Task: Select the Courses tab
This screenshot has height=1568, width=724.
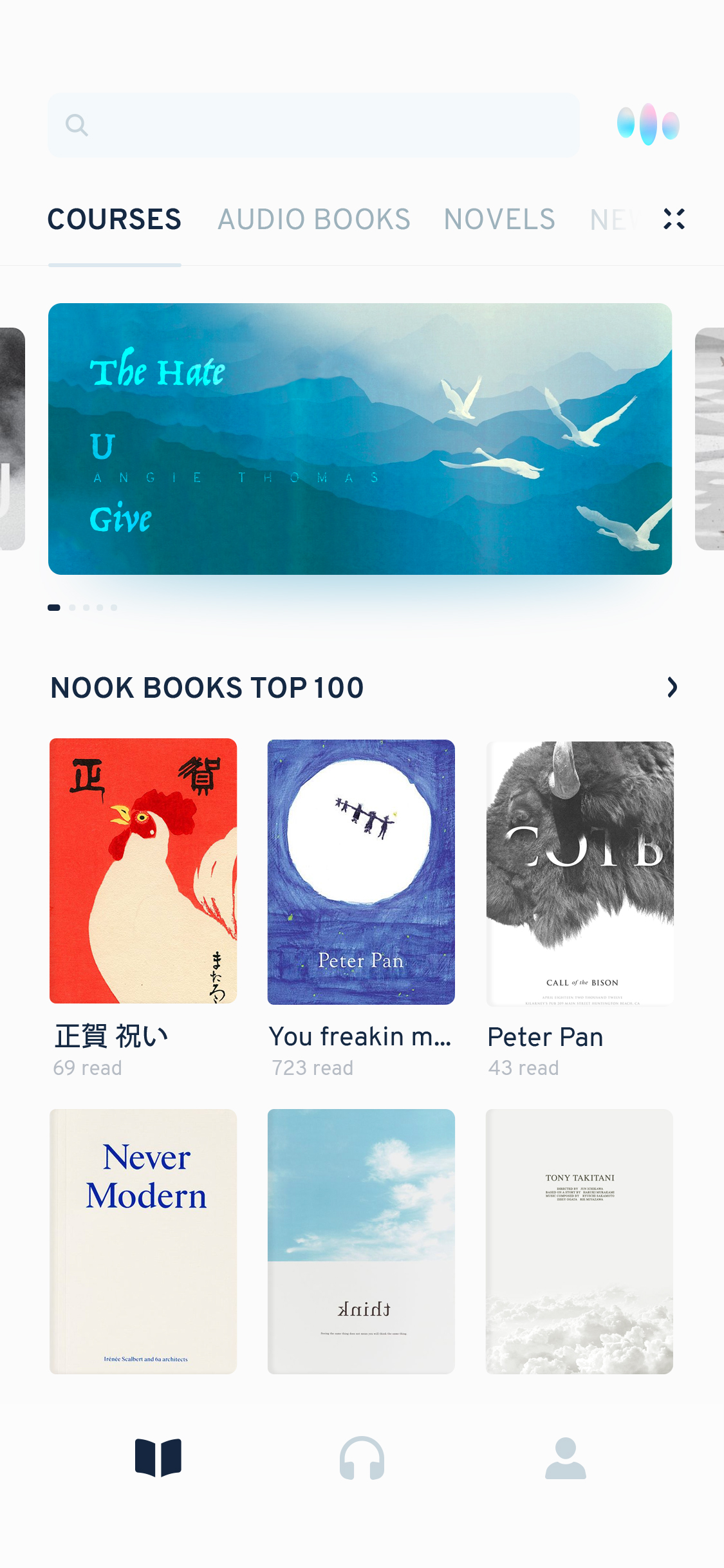Action: (115, 219)
